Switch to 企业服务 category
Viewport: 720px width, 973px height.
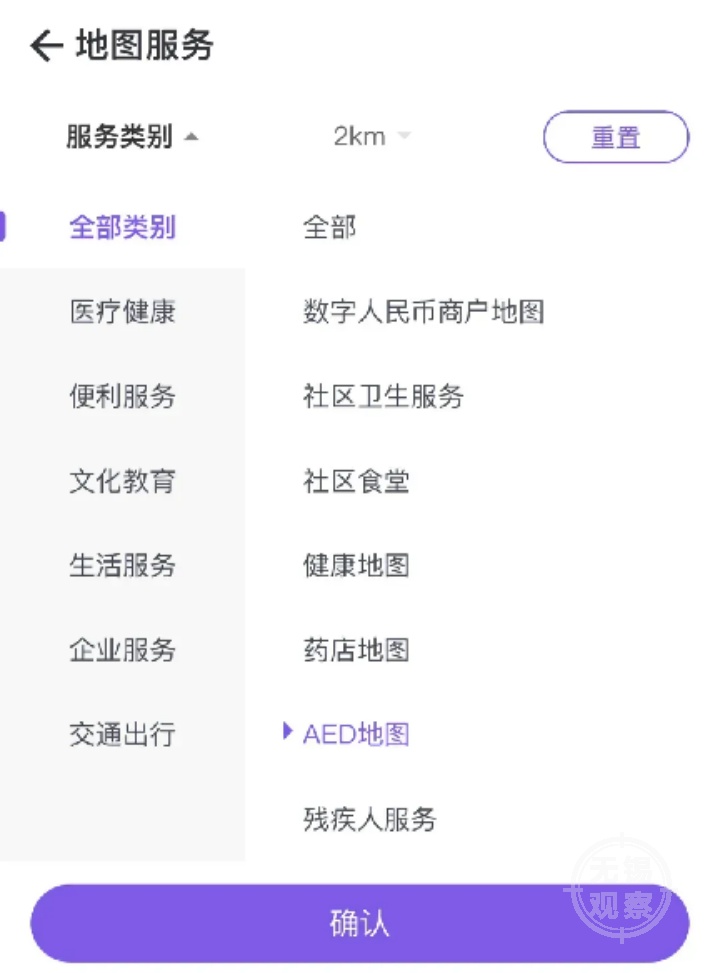click(x=122, y=650)
